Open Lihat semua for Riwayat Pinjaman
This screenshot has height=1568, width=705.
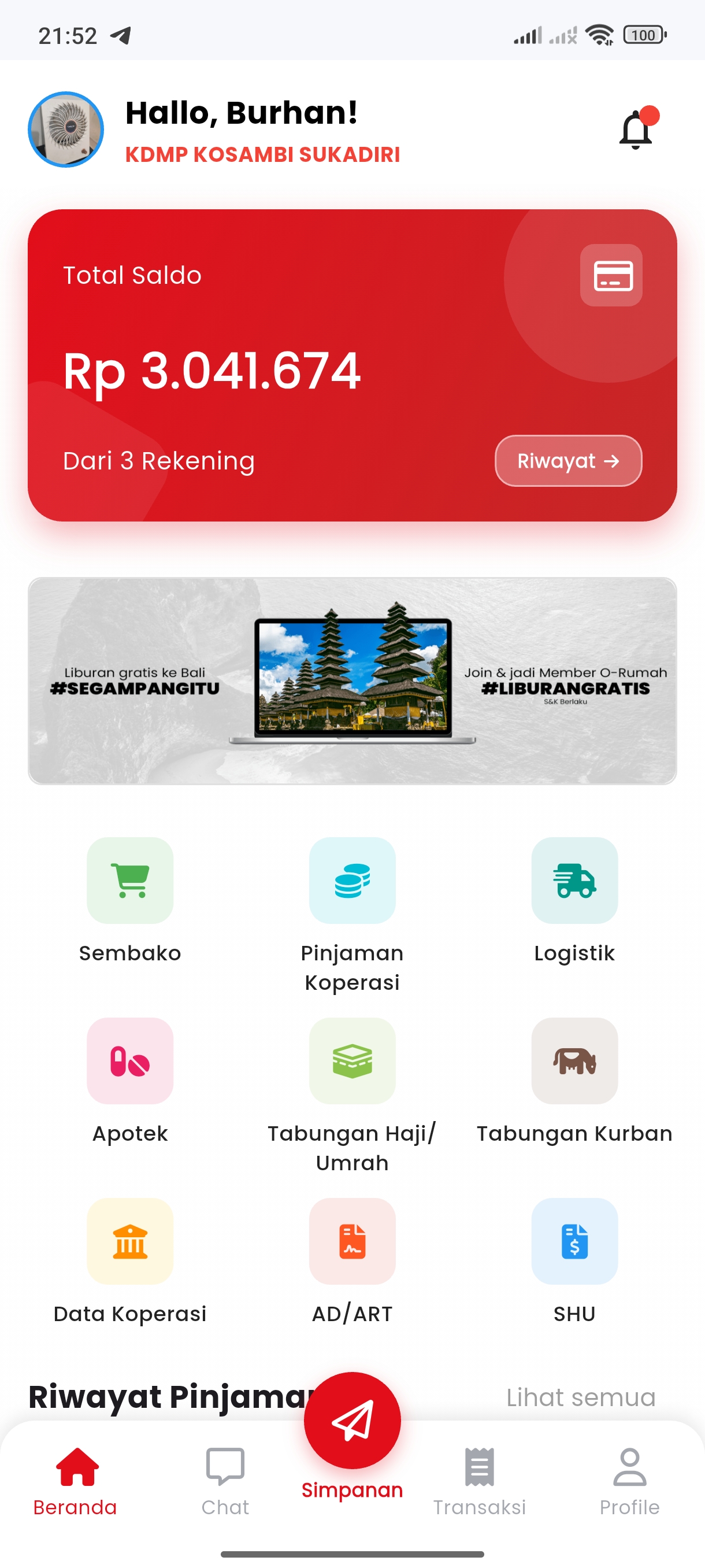tap(578, 1397)
